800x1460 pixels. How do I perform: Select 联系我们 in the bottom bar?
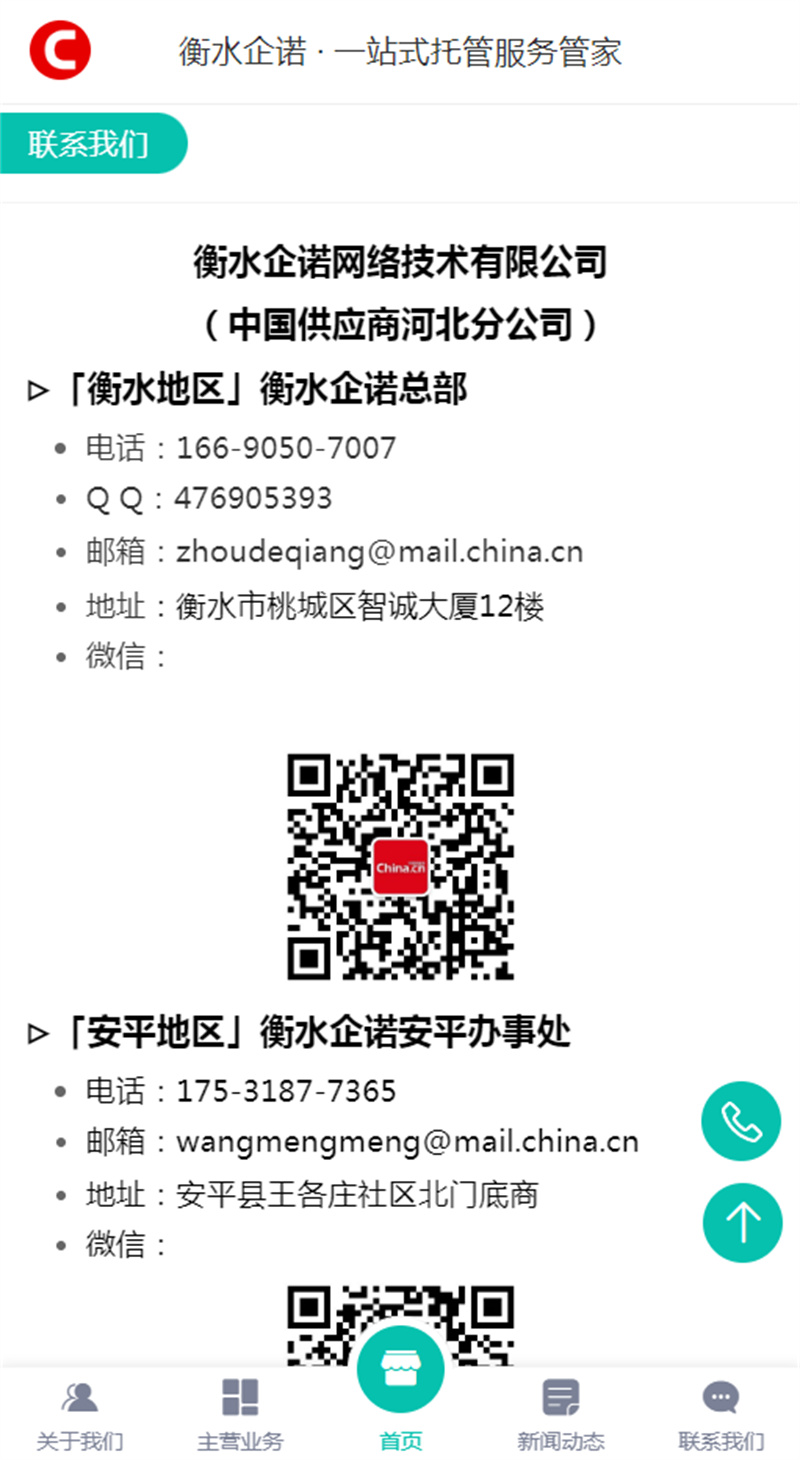click(x=720, y=1414)
